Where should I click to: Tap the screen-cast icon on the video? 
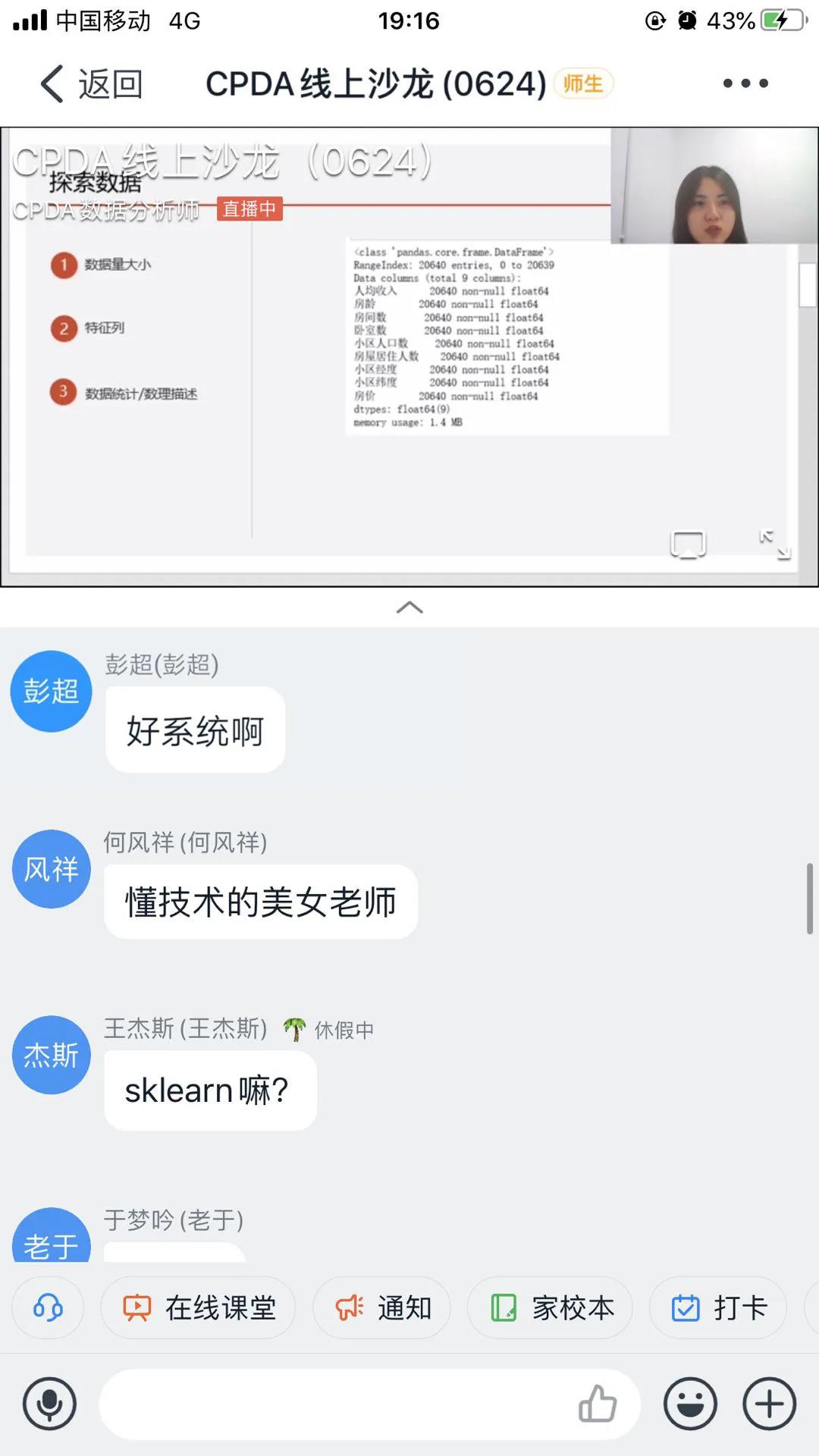(x=688, y=544)
